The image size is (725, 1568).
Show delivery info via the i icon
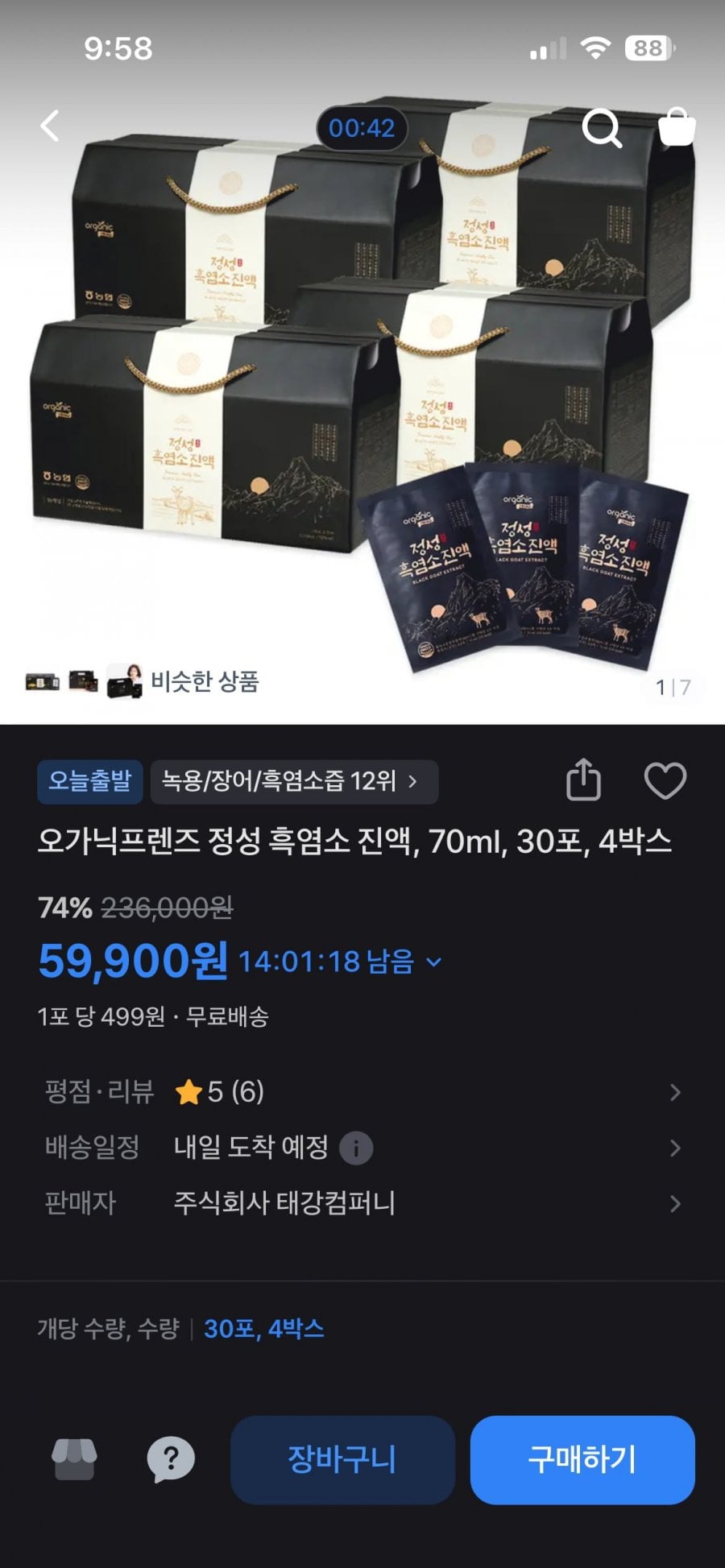pyautogui.click(x=356, y=1148)
